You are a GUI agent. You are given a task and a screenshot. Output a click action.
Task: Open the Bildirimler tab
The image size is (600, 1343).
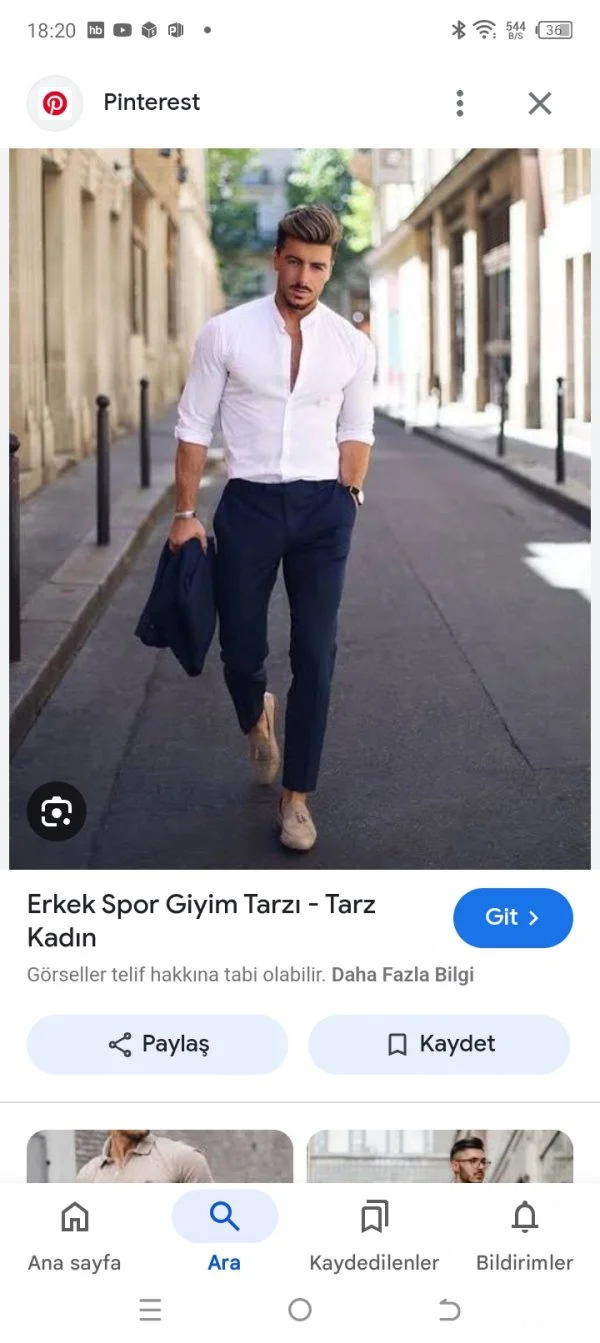(524, 1236)
